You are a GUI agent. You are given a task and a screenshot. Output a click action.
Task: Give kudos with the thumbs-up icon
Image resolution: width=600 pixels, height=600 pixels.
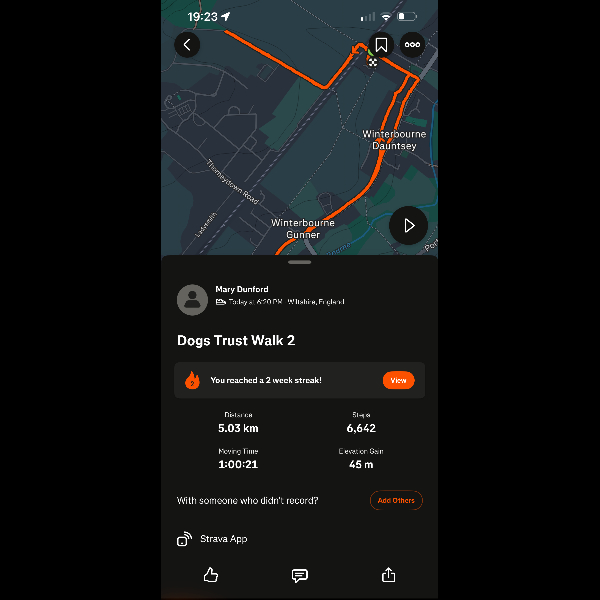pos(211,575)
